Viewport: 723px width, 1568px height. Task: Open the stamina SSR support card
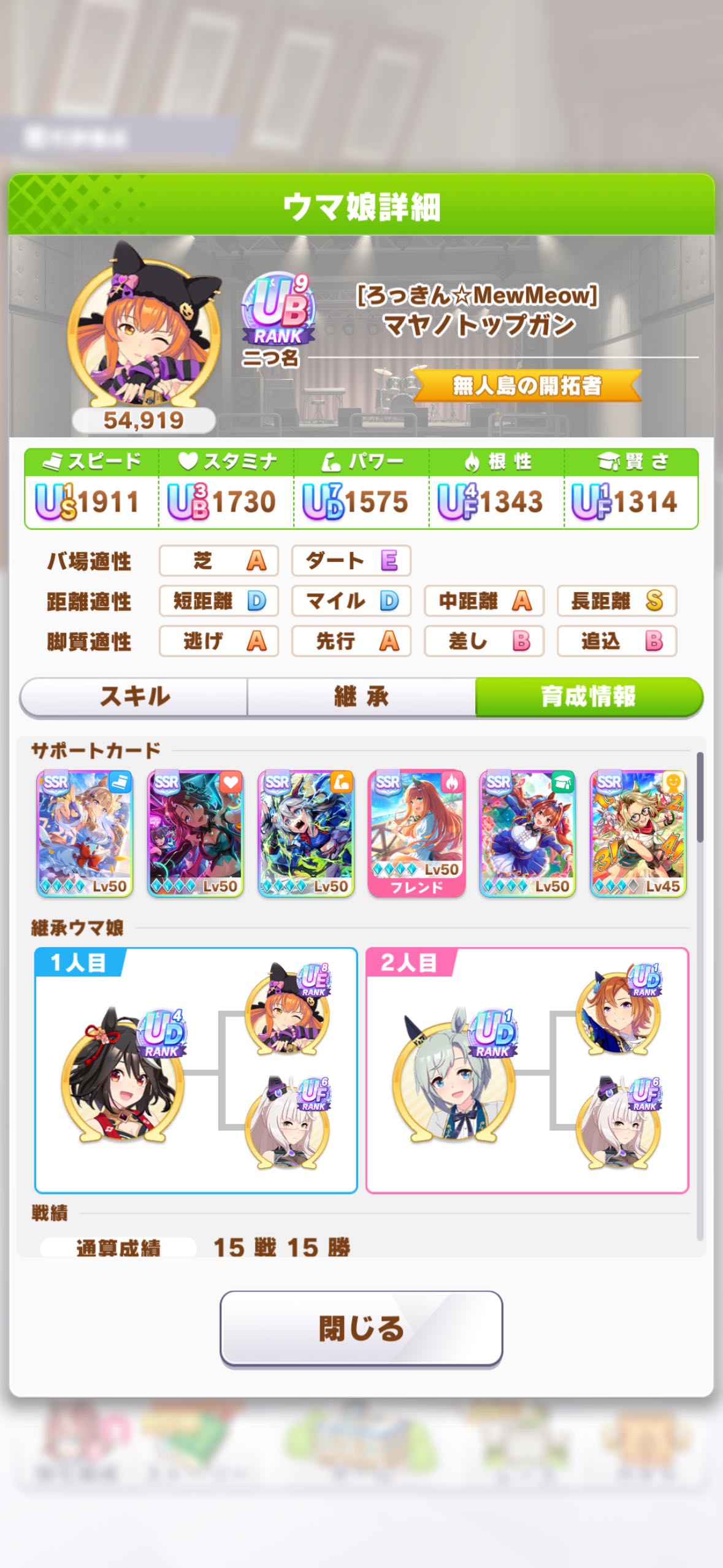click(x=196, y=834)
